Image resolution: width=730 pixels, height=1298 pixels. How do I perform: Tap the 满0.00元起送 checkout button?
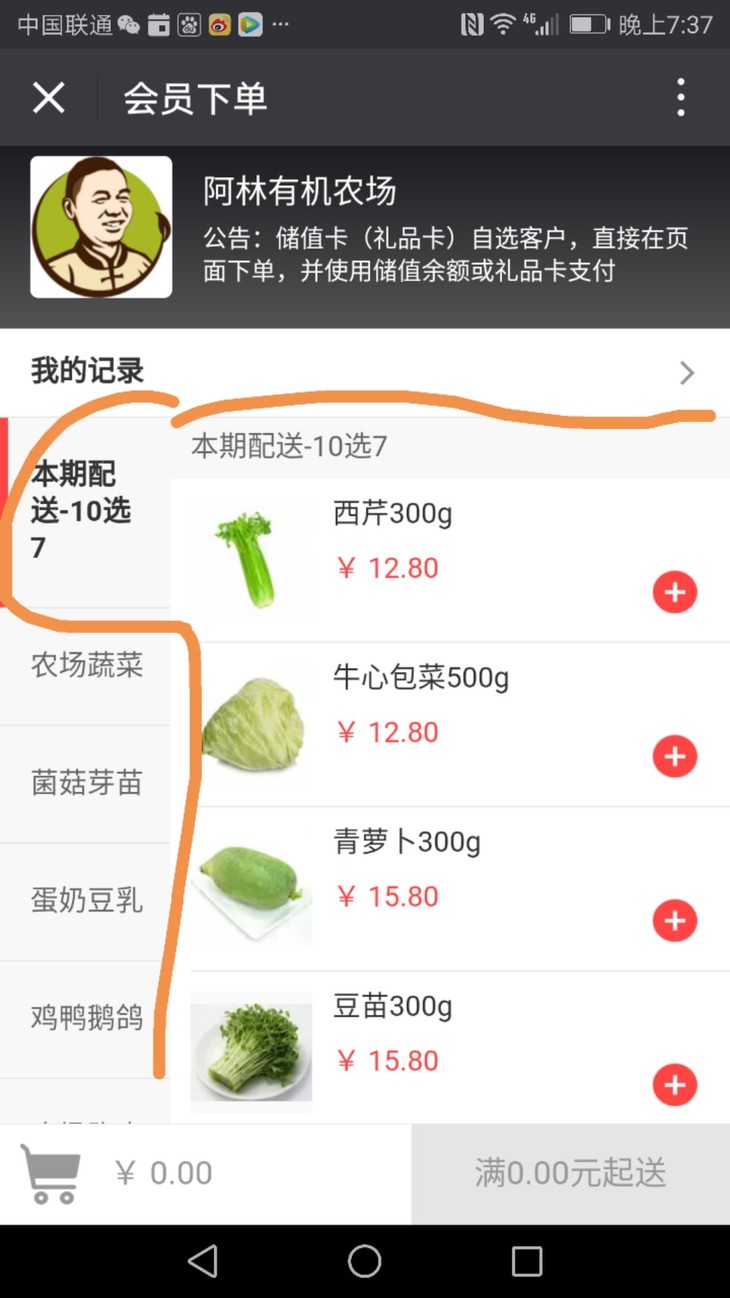coord(570,1173)
